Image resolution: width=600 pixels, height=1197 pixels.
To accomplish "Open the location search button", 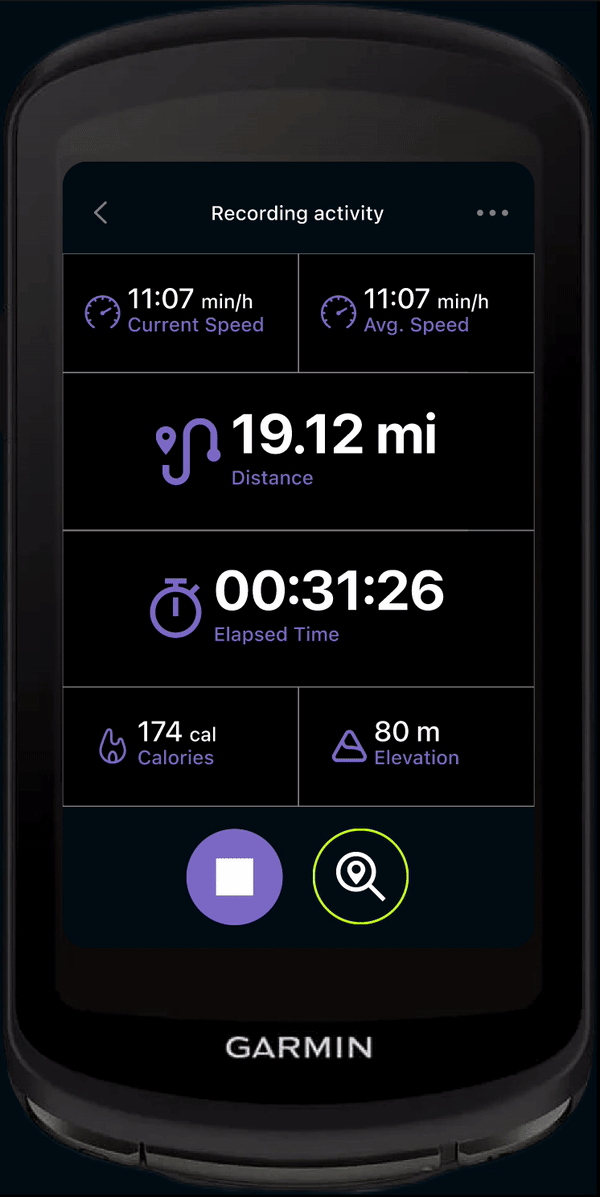I will pyautogui.click(x=360, y=876).
